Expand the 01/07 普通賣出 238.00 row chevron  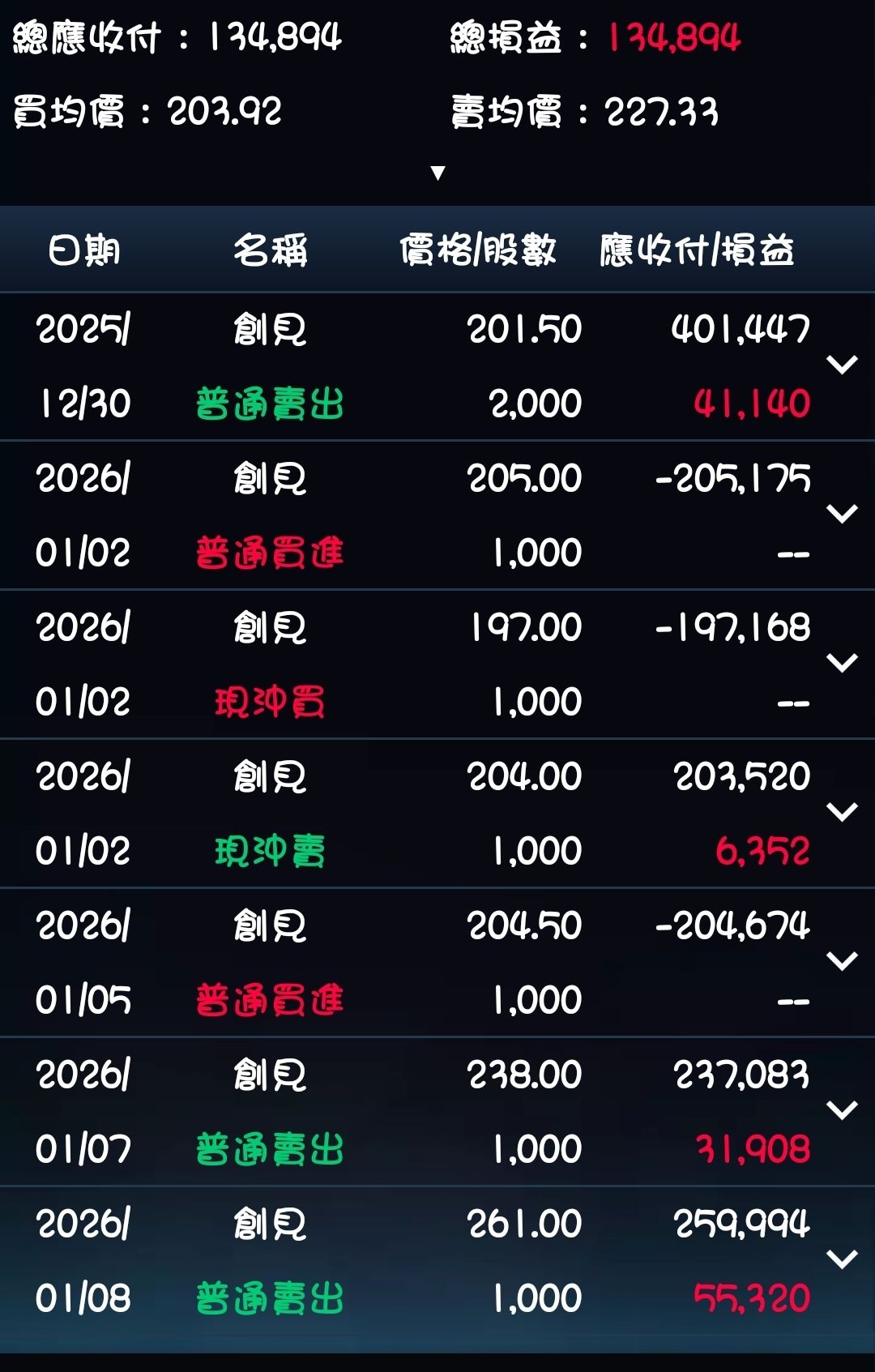[x=842, y=1110]
